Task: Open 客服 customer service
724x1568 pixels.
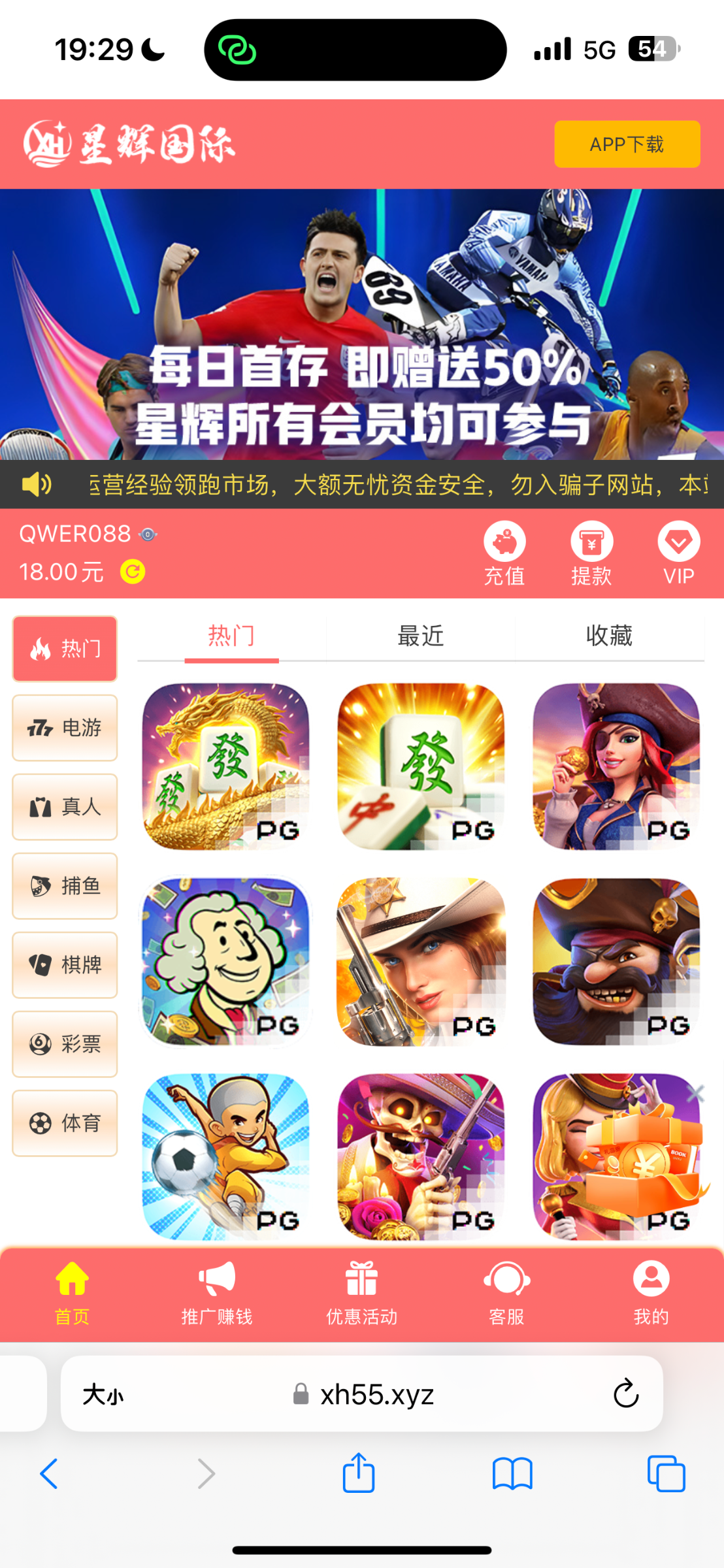Action: (506, 1294)
